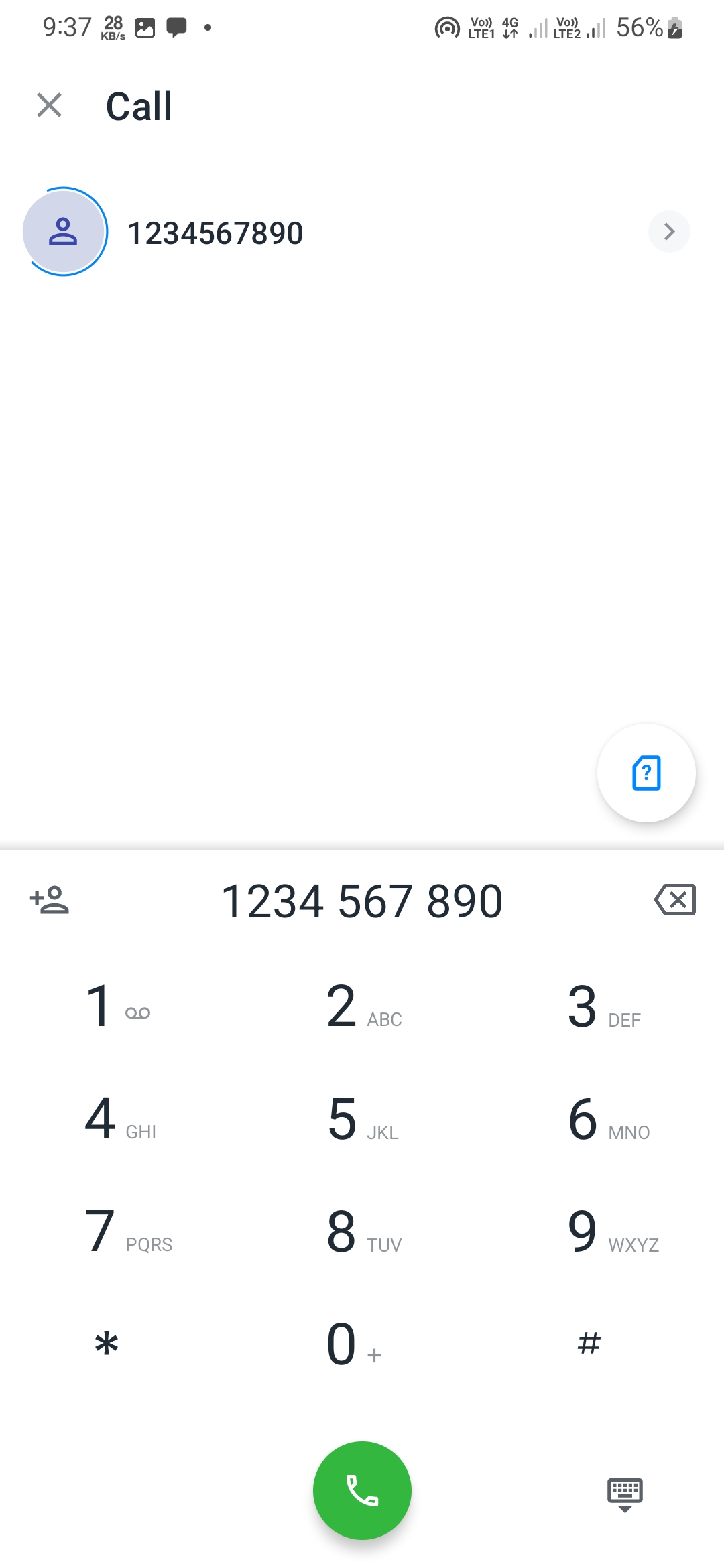Enter the star symbol
This screenshot has height=1568, width=724.
[107, 1344]
